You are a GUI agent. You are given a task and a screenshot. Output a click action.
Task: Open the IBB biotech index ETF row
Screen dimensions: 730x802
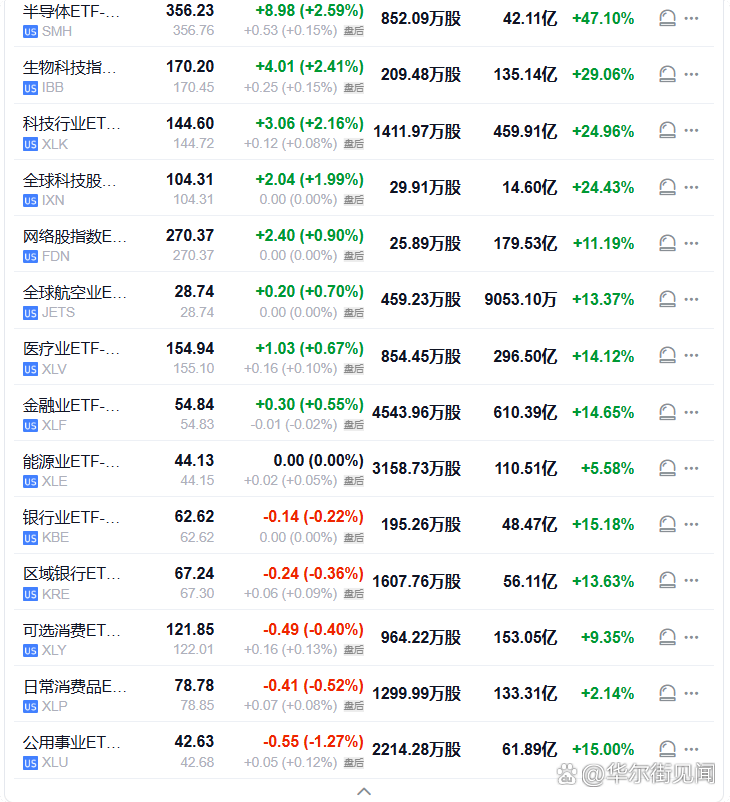click(70, 77)
